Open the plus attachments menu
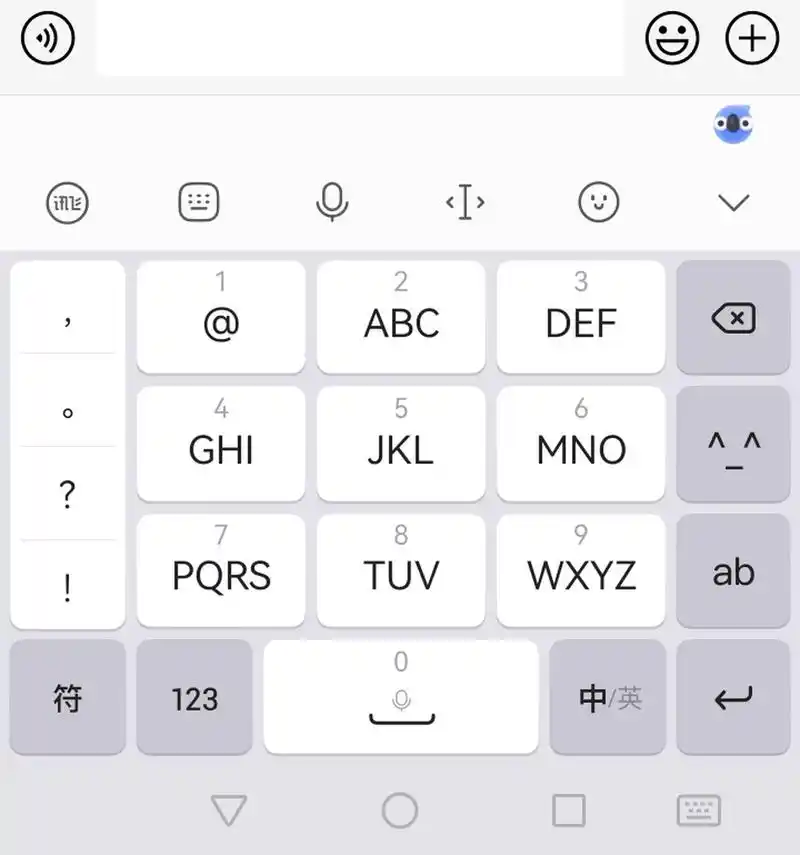Image resolution: width=800 pixels, height=855 pixels. click(751, 38)
